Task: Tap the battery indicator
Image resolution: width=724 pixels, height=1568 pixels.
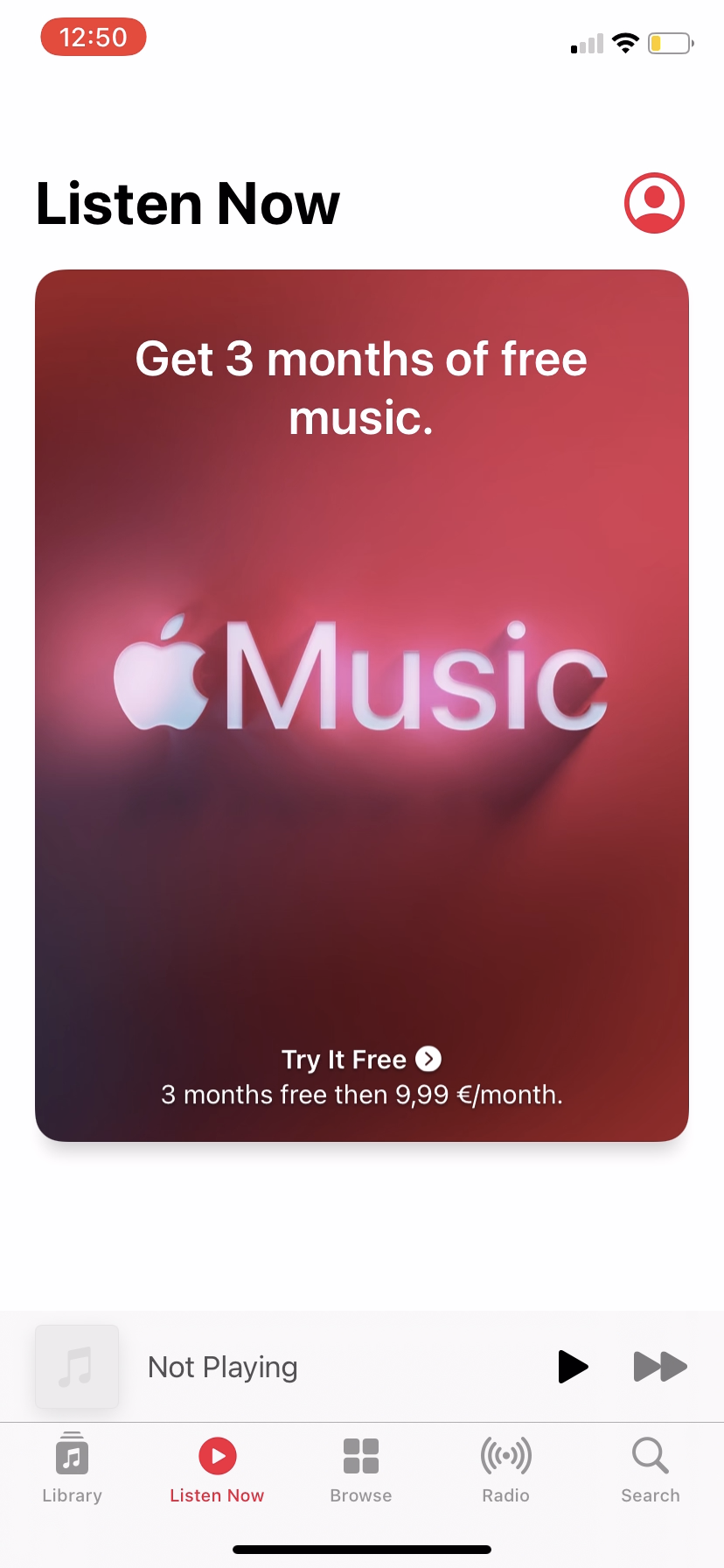Action: 669,42
